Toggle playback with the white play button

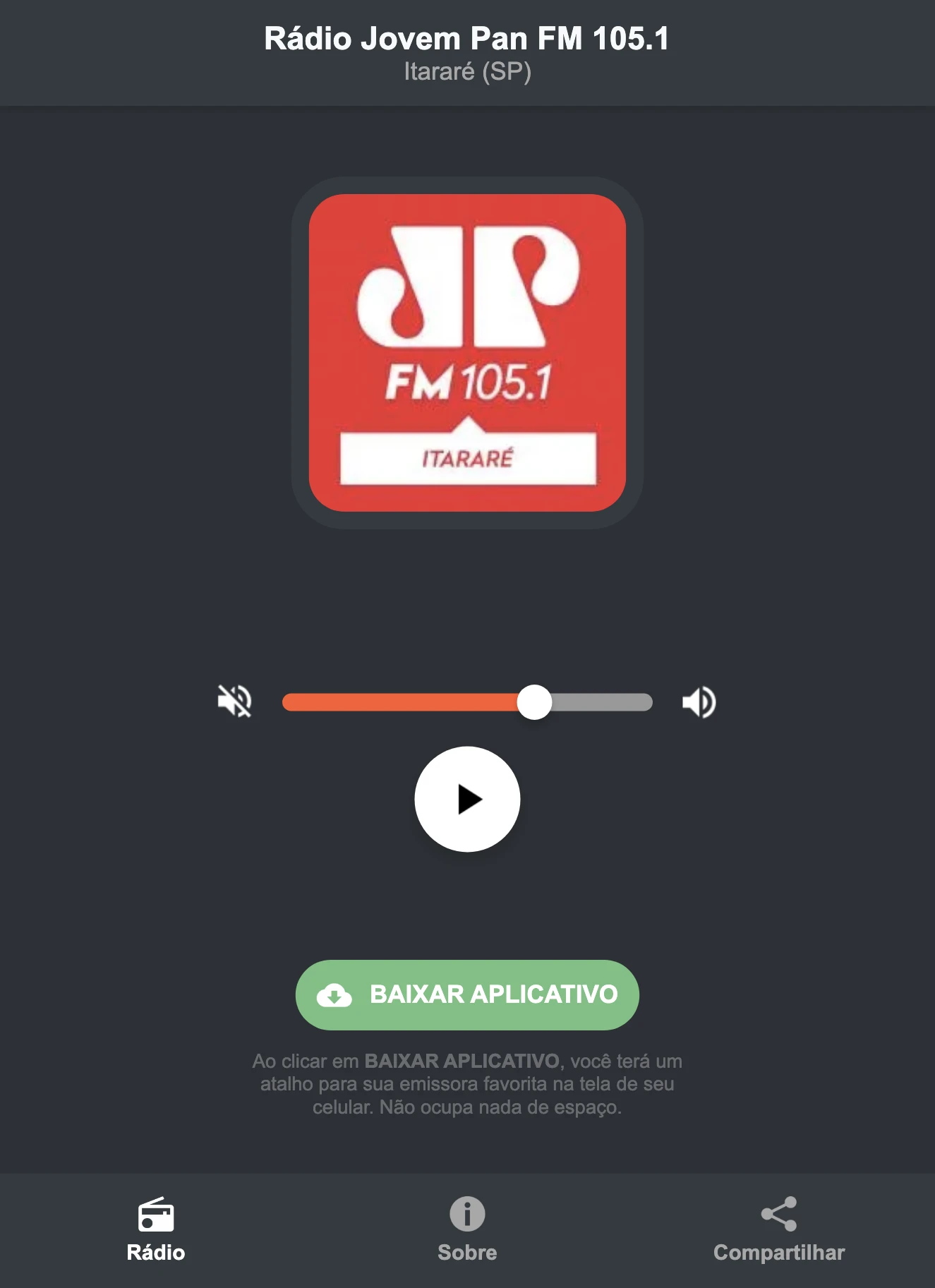(x=466, y=798)
